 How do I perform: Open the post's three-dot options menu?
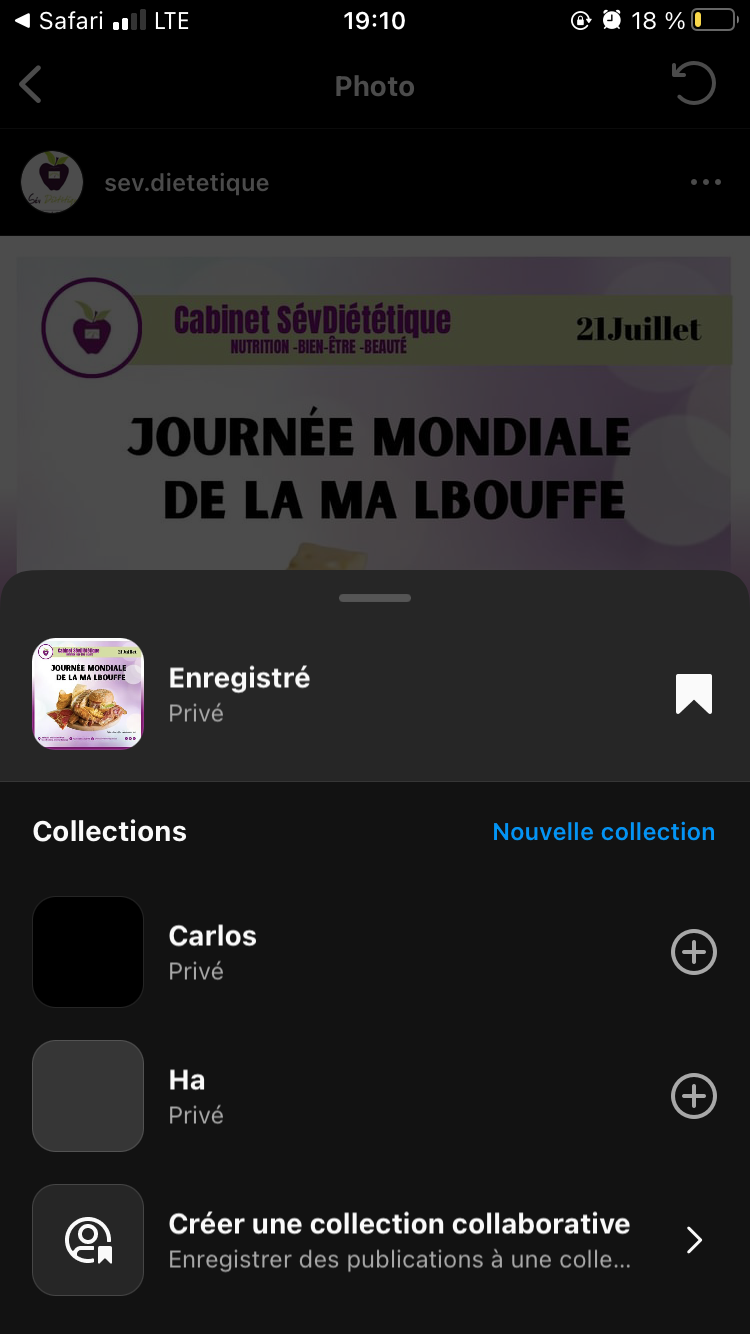pyautogui.click(x=705, y=182)
